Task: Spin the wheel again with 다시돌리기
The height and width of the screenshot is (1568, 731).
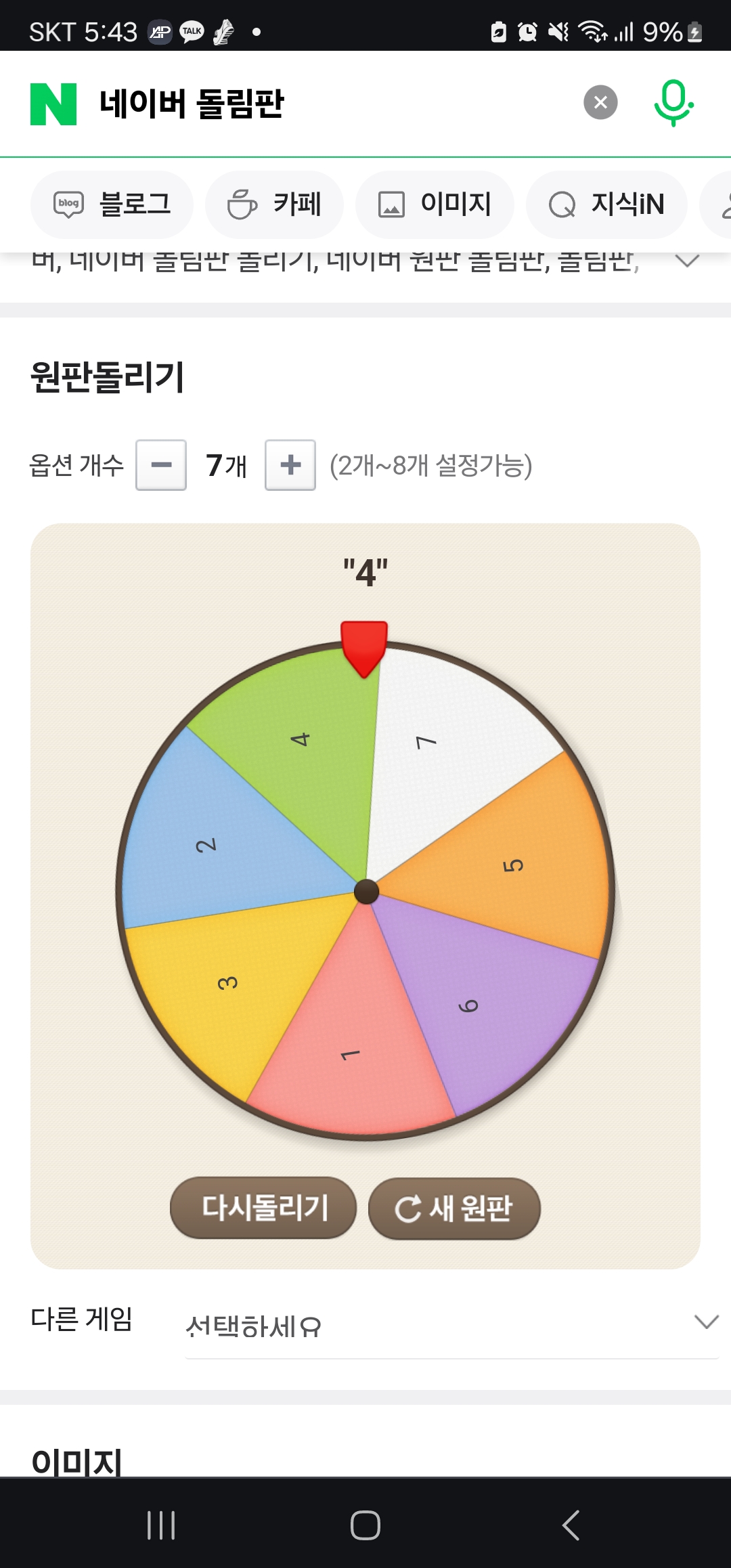Action: click(x=263, y=1208)
